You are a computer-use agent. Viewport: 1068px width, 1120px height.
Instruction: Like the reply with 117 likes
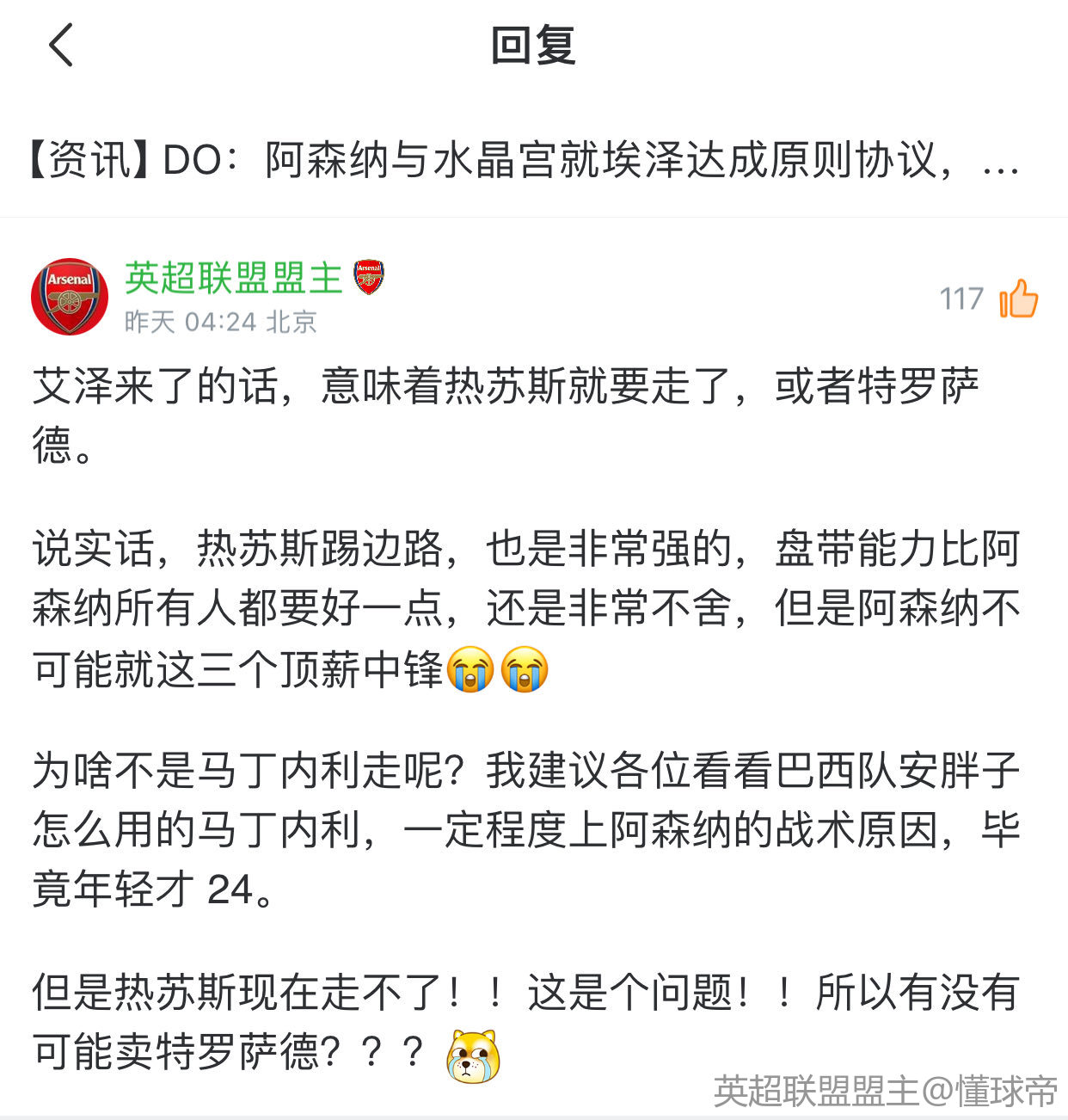coord(1018,298)
